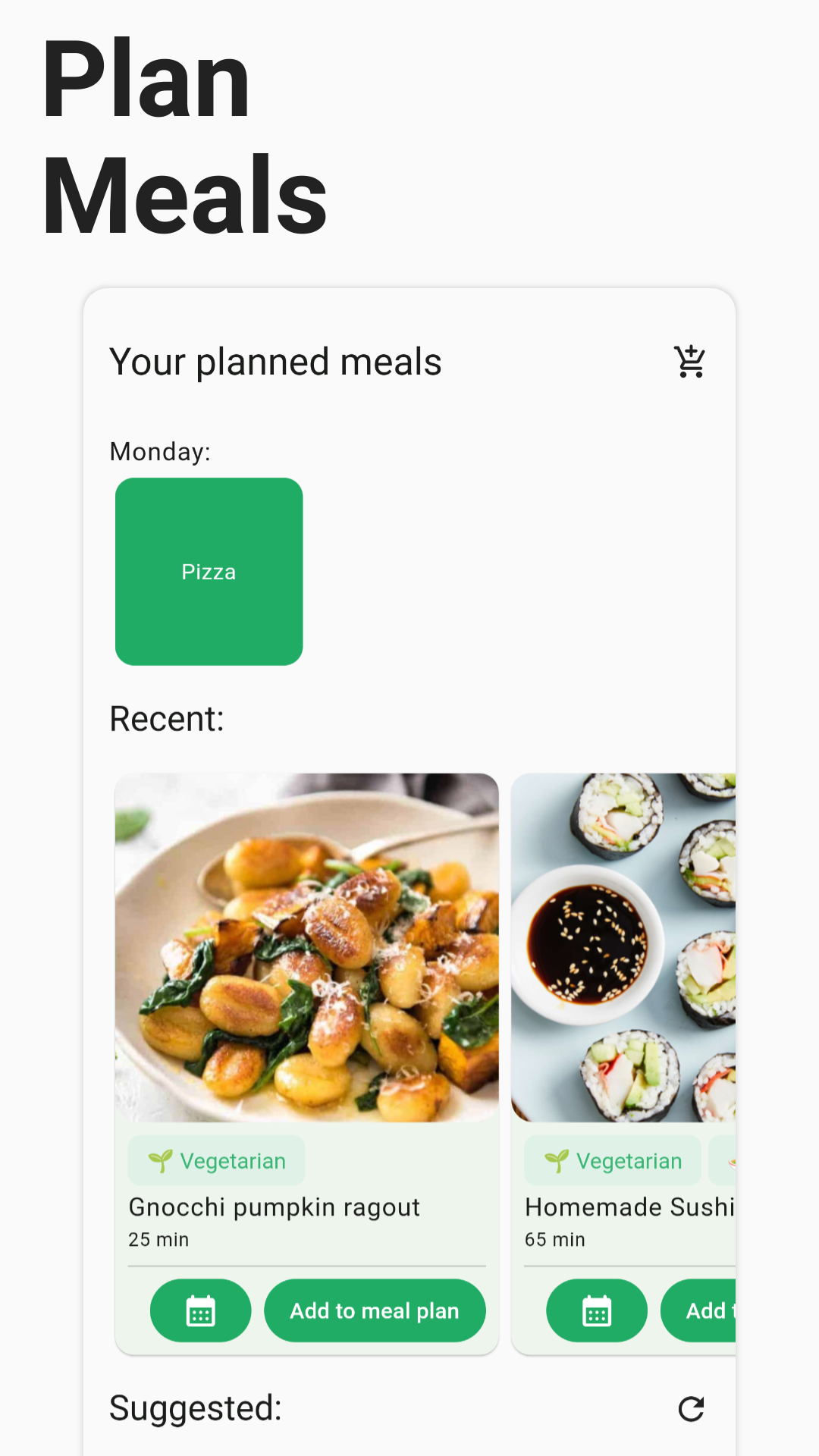This screenshot has height=1456, width=819.
Task: Open the calendar icon on Gnocchi pumpkin ragout
Action: pos(199,1310)
